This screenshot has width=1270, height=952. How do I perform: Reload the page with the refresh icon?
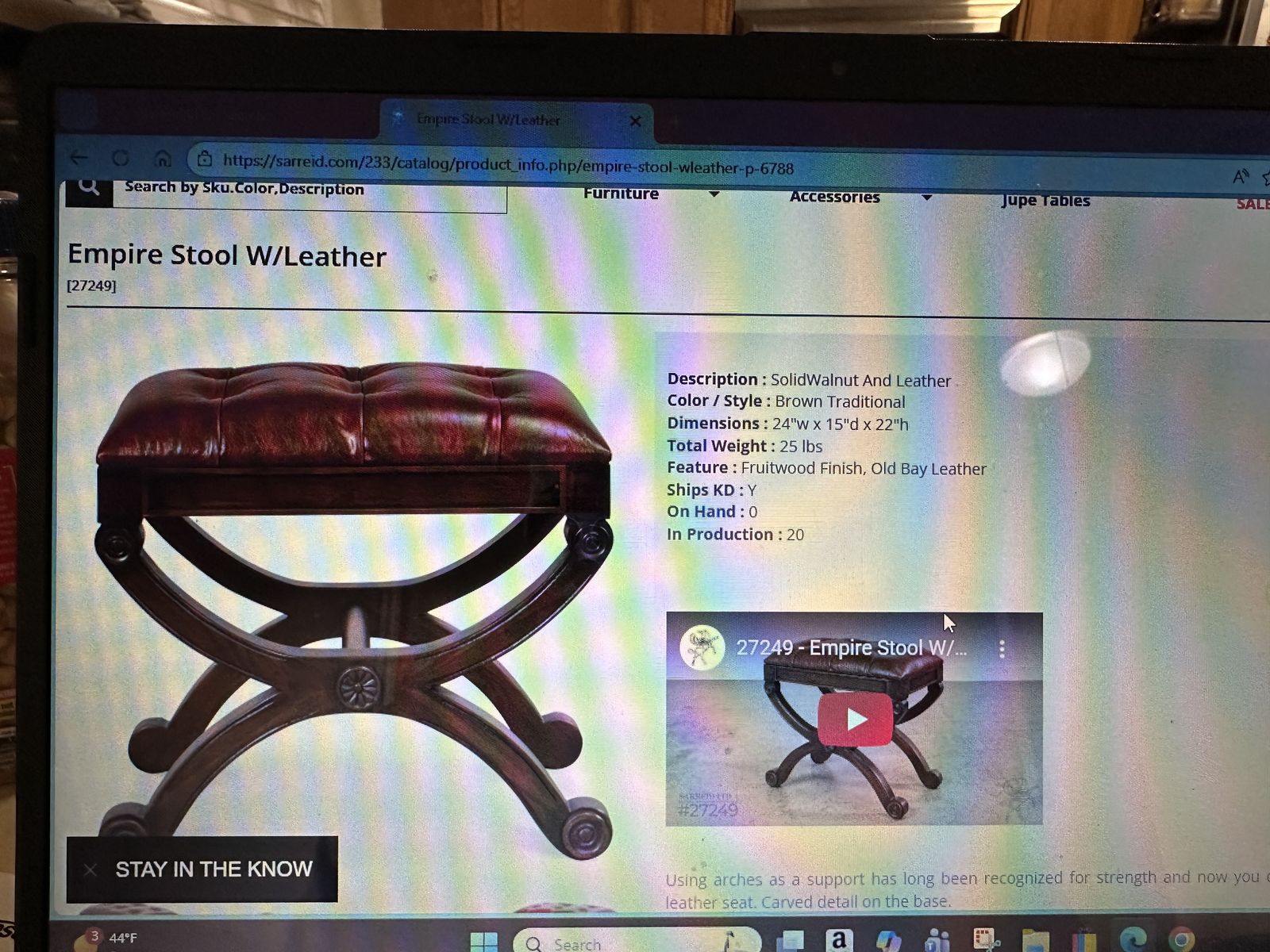tap(121, 158)
